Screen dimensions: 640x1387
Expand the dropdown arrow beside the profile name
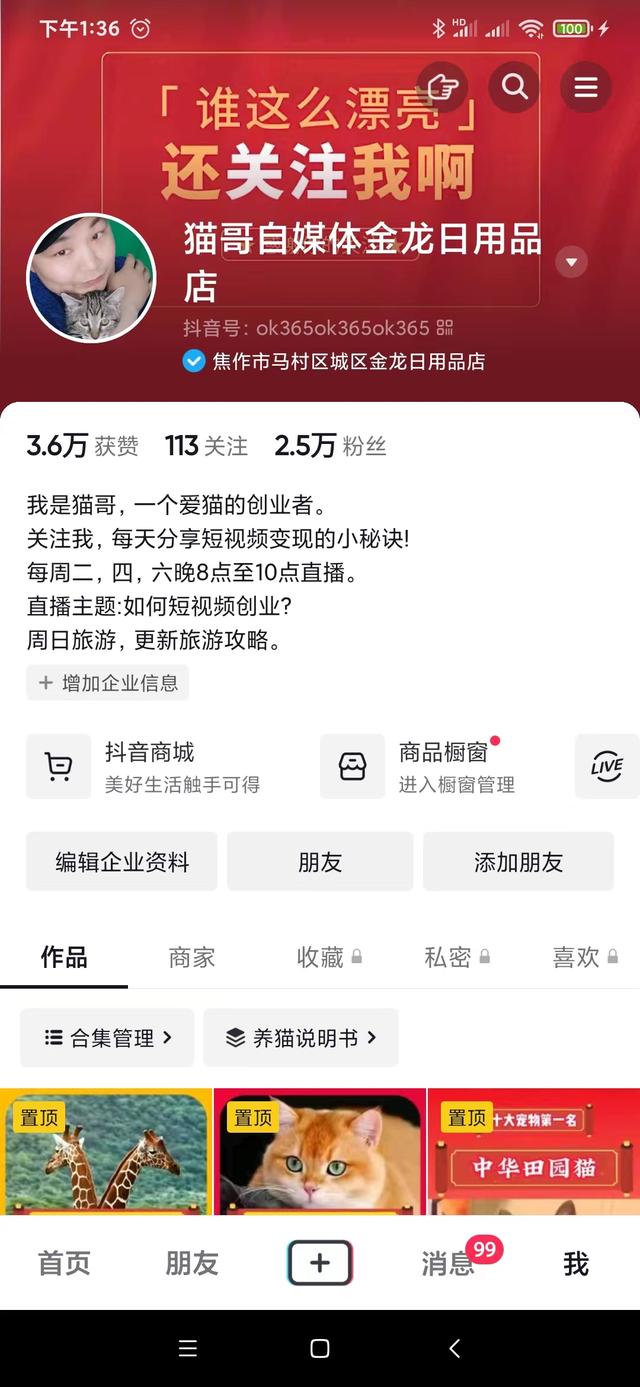(571, 263)
